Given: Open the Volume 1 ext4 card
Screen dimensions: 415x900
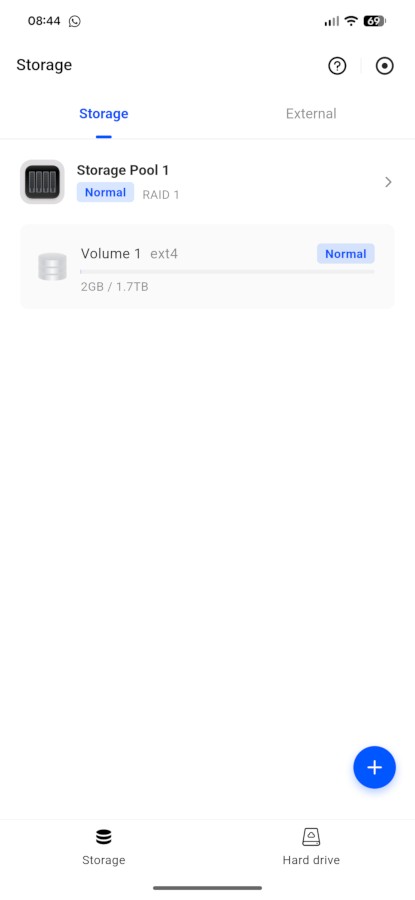Looking at the screenshot, I should [207, 266].
